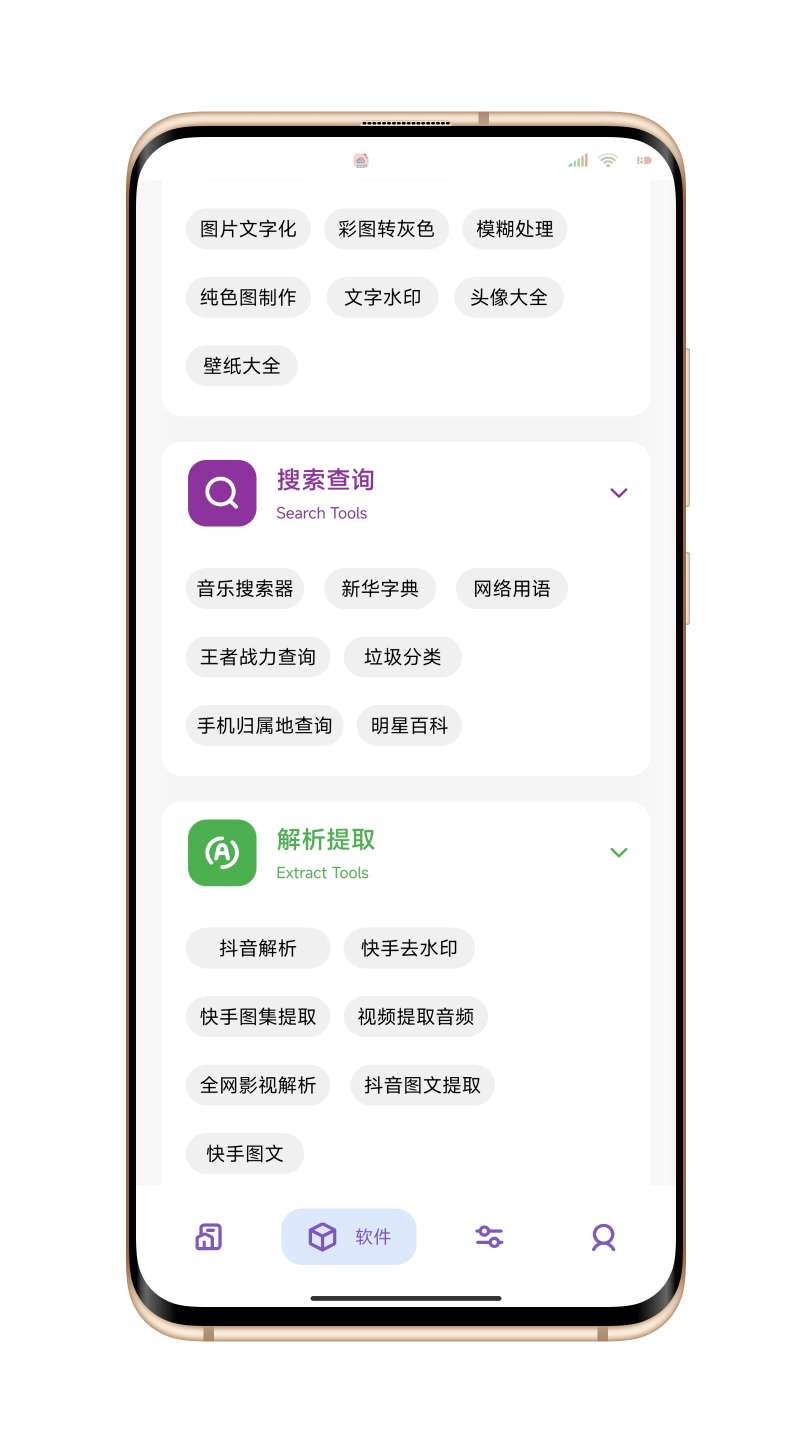Open 图片文字化 tool
The image size is (812, 1444).
click(x=248, y=229)
